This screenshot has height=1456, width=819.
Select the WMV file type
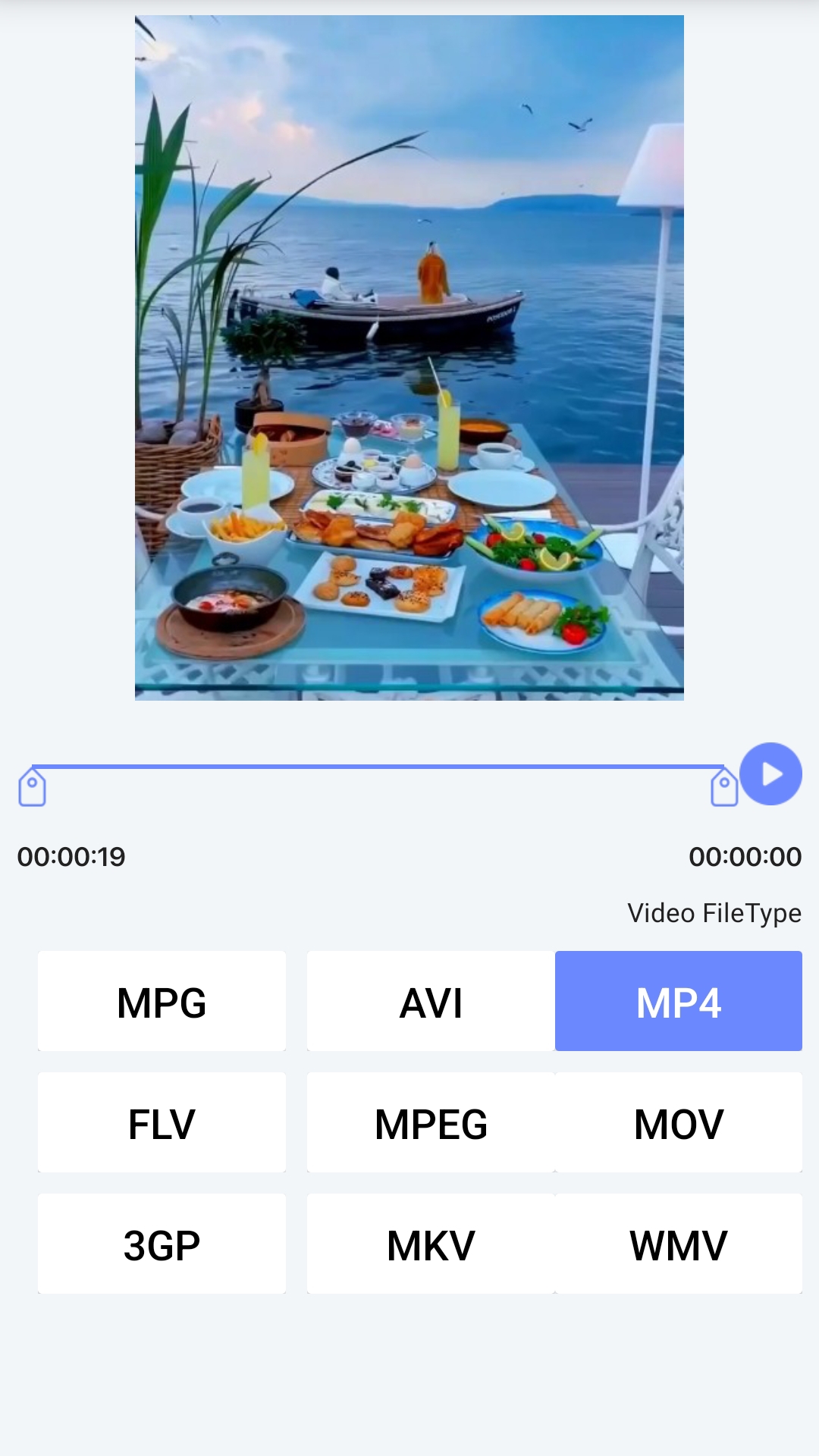pyautogui.click(x=678, y=1244)
